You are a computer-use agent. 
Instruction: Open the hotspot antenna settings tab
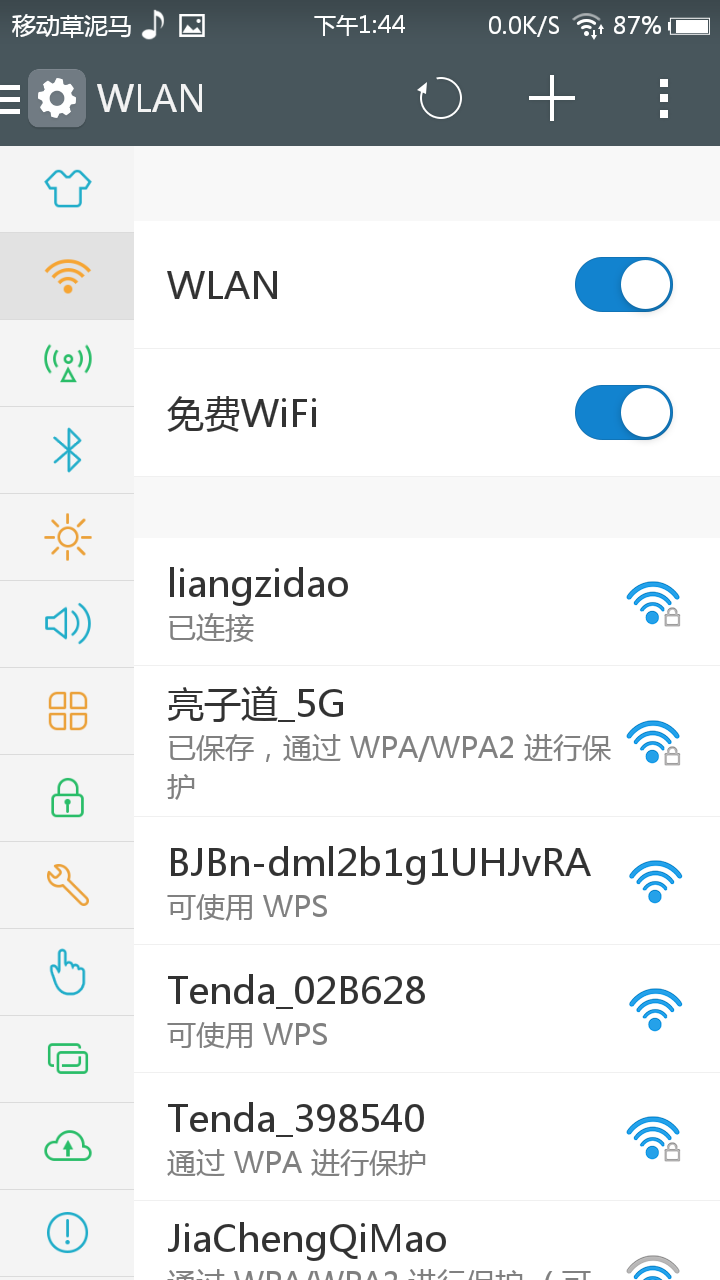coord(67,363)
